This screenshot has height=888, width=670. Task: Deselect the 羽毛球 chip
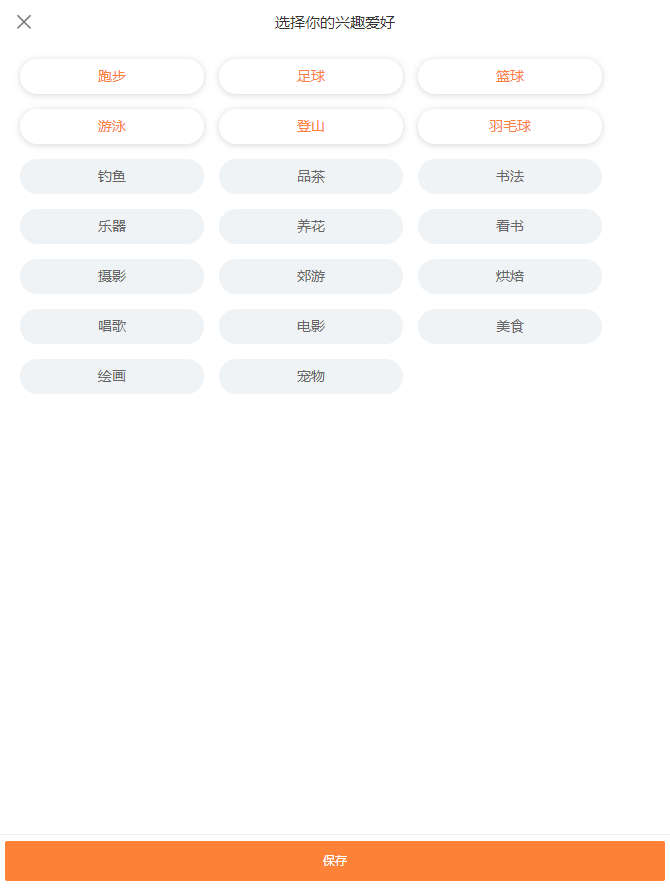pyautogui.click(x=510, y=126)
